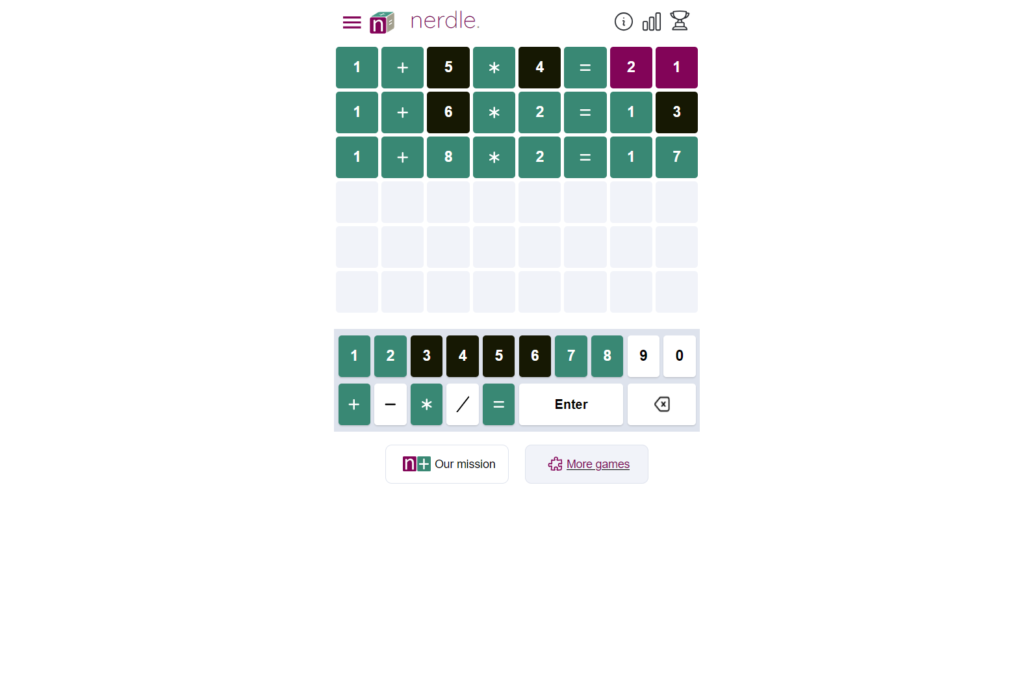Type digit 7 from the keypad

click(571, 356)
